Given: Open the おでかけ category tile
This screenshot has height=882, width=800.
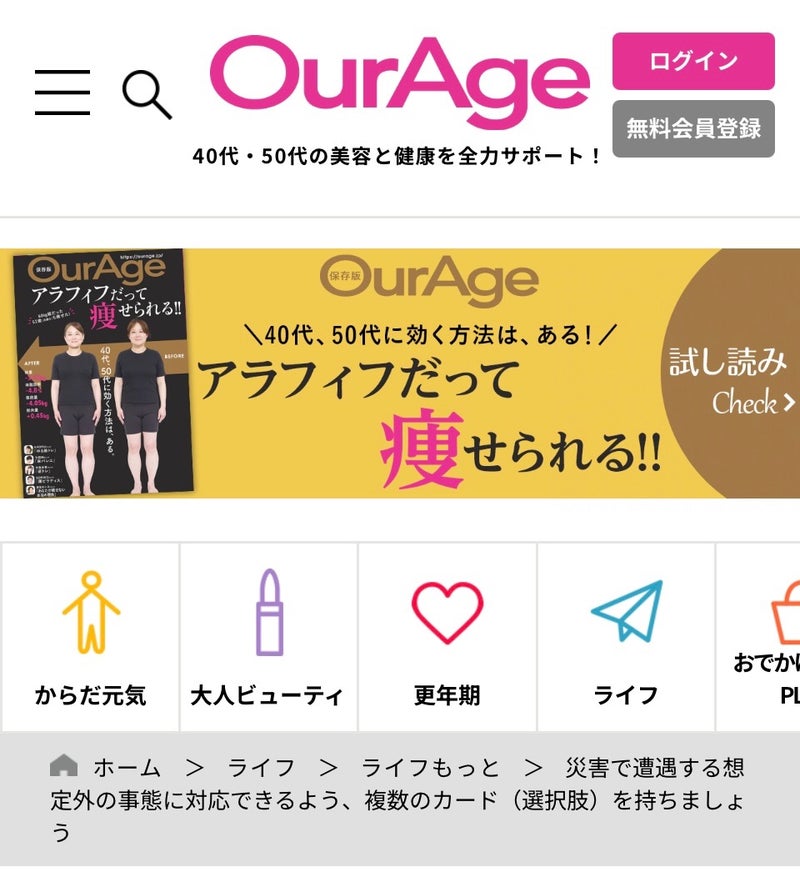Looking at the screenshot, I should pos(765,637).
